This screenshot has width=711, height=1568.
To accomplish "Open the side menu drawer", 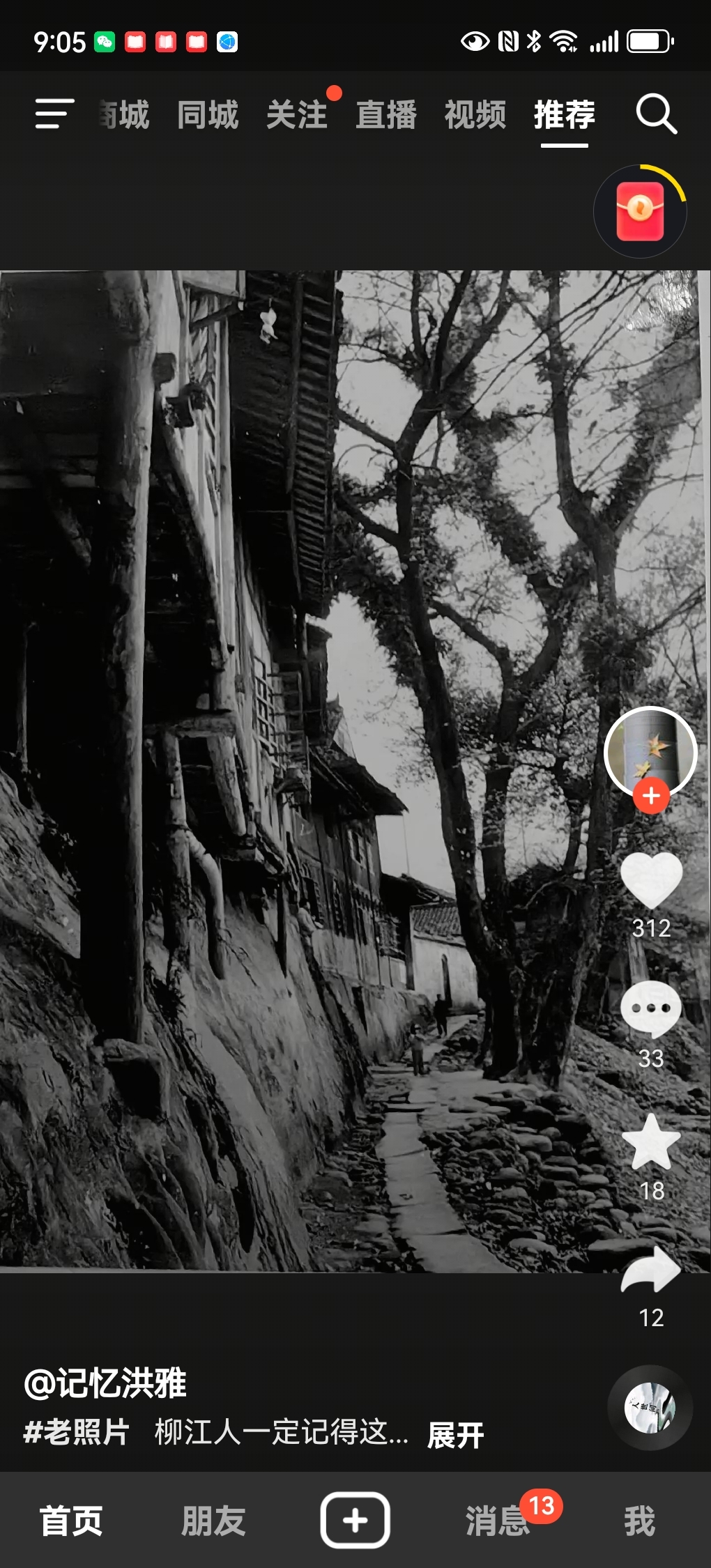I will click(54, 114).
